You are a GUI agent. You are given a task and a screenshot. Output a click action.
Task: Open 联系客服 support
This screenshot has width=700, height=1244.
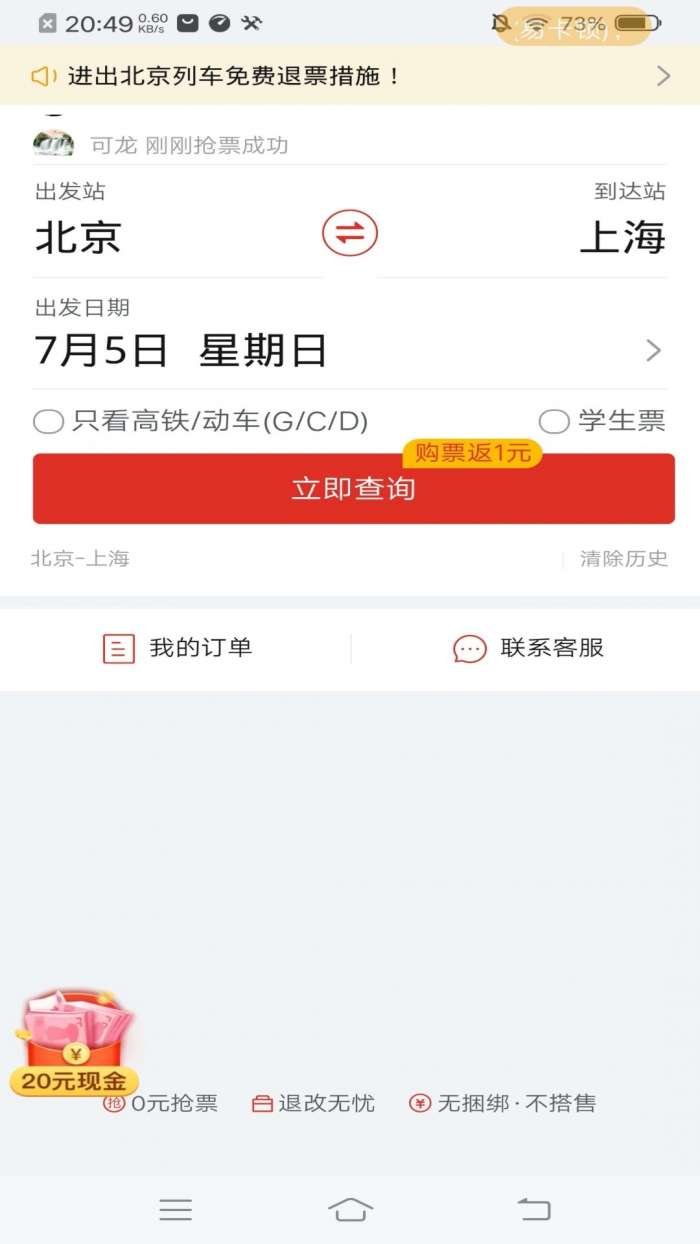[x=528, y=648]
